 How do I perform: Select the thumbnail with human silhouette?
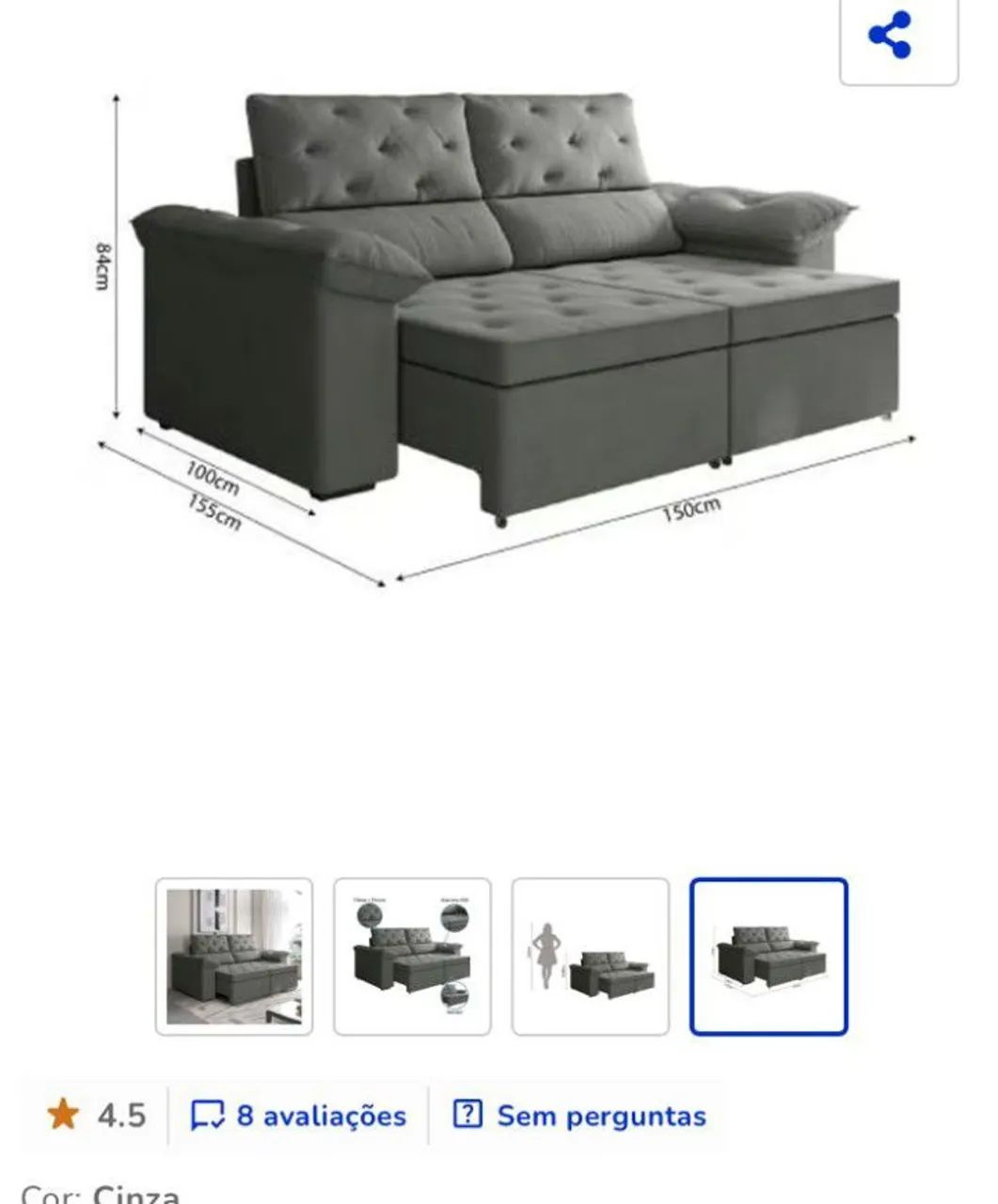[590, 956]
